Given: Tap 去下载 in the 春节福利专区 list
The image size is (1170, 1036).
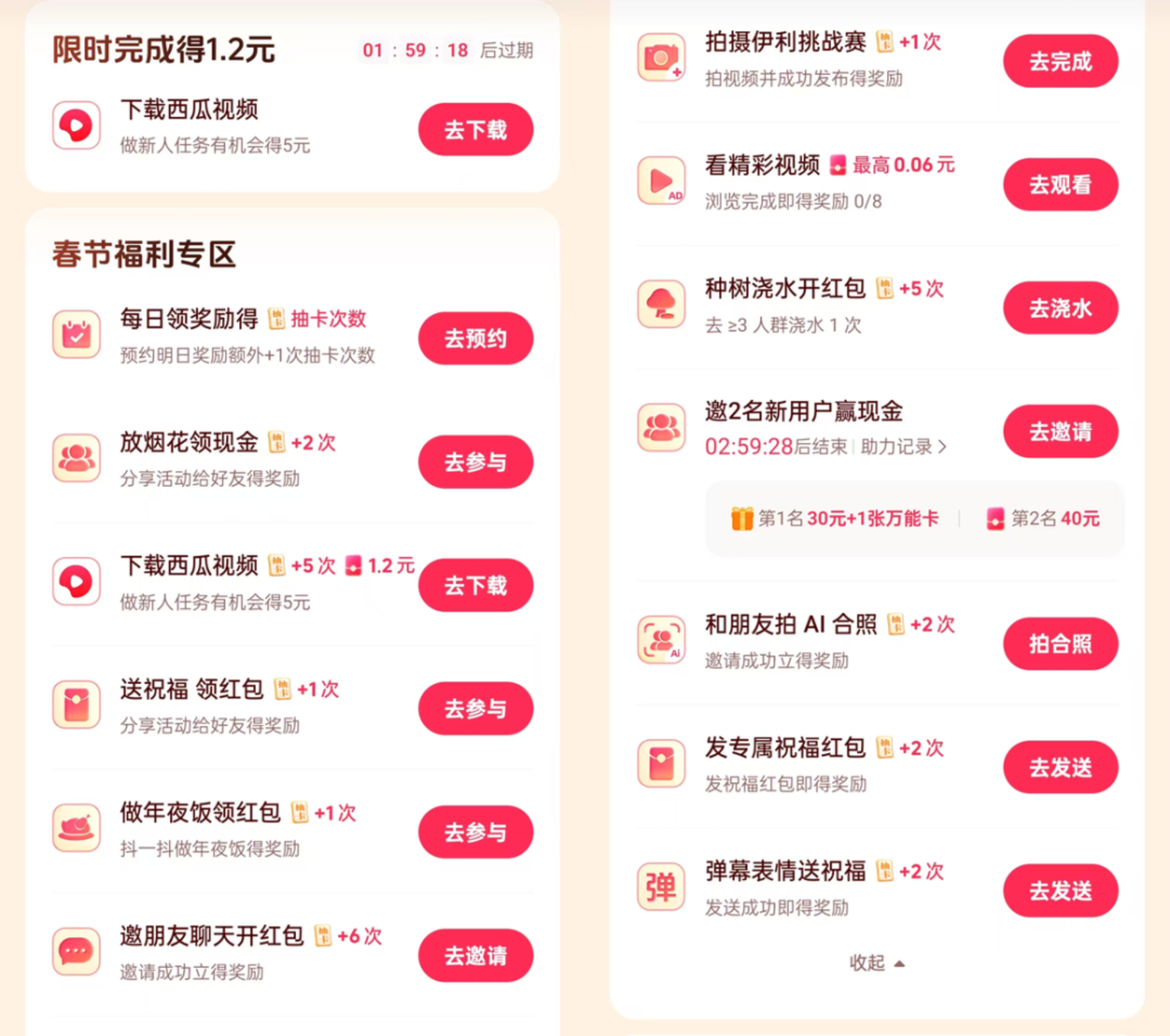Looking at the screenshot, I should click(x=476, y=585).
